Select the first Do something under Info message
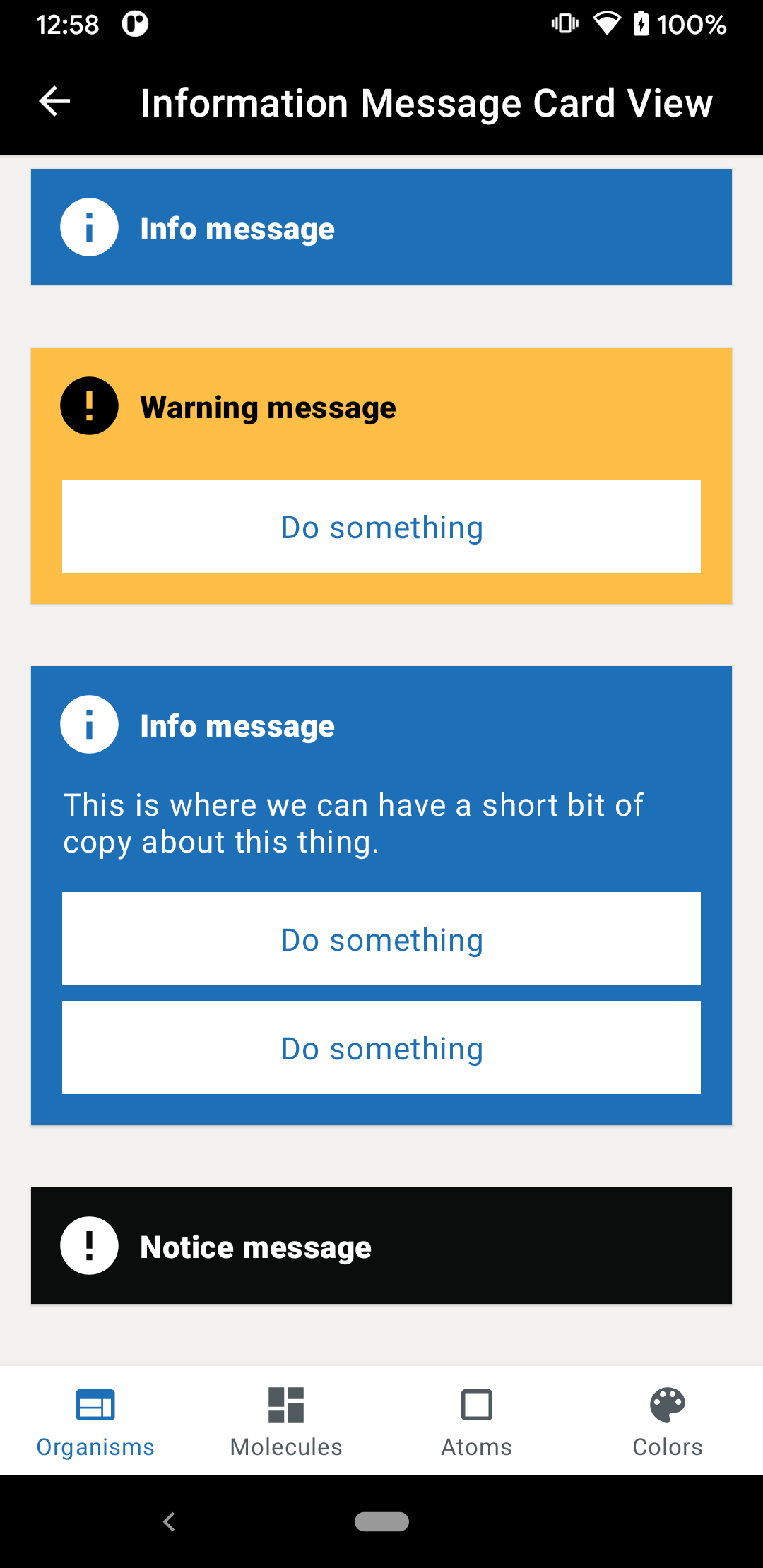The image size is (763, 1568). 381,939
